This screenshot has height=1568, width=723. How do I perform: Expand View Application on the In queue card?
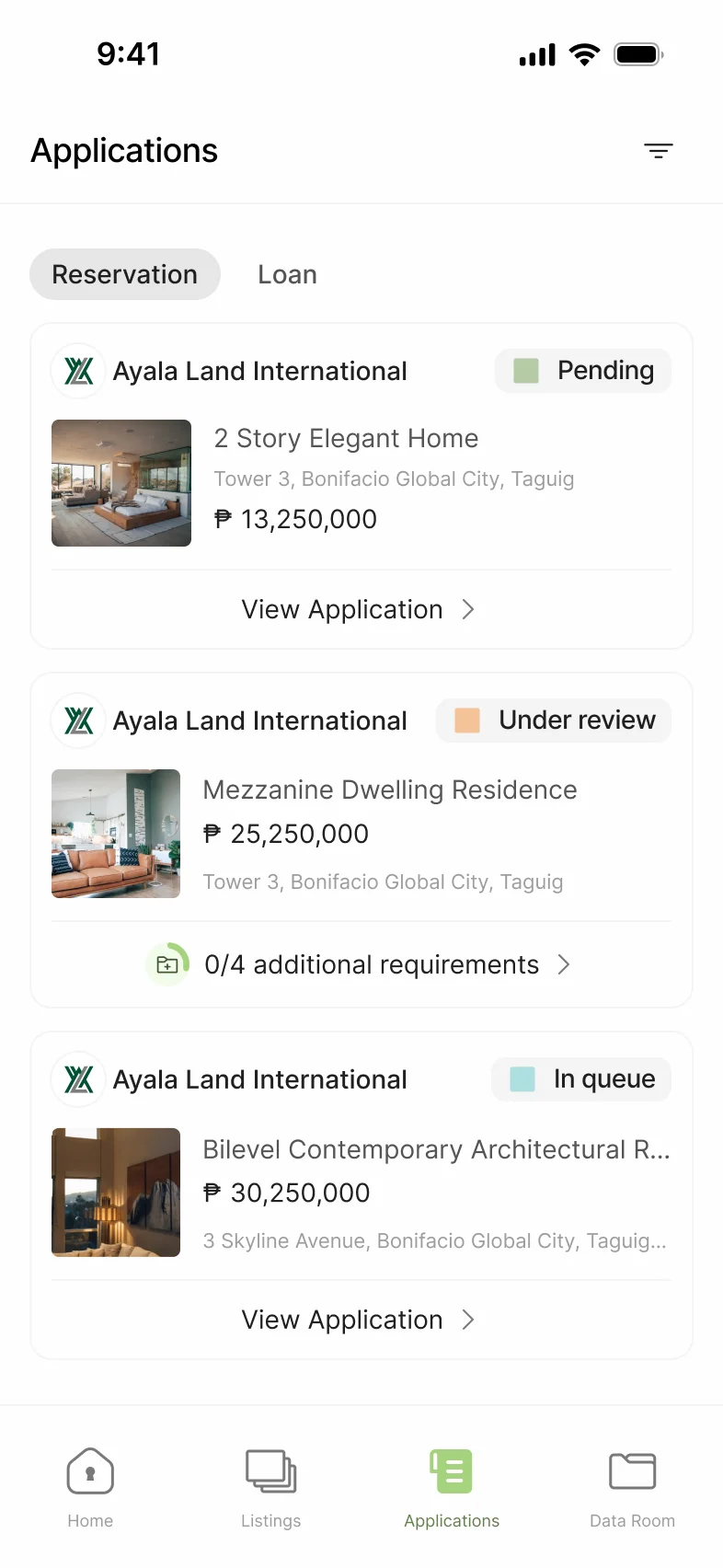[x=359, y=1320]
